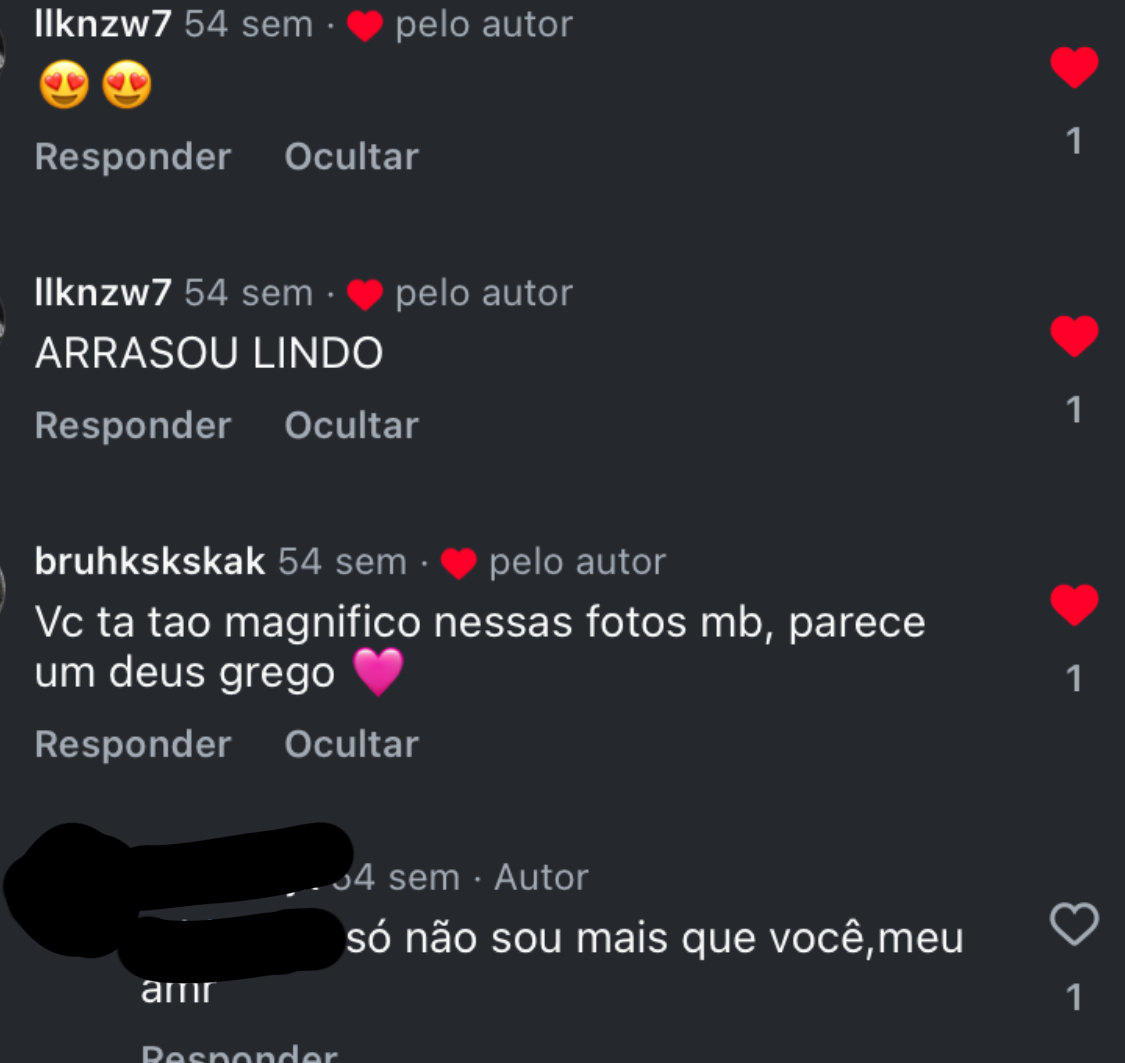Like the author's reply comment
This screenshot has width=1125, height=1063.
coord(1074,924)
